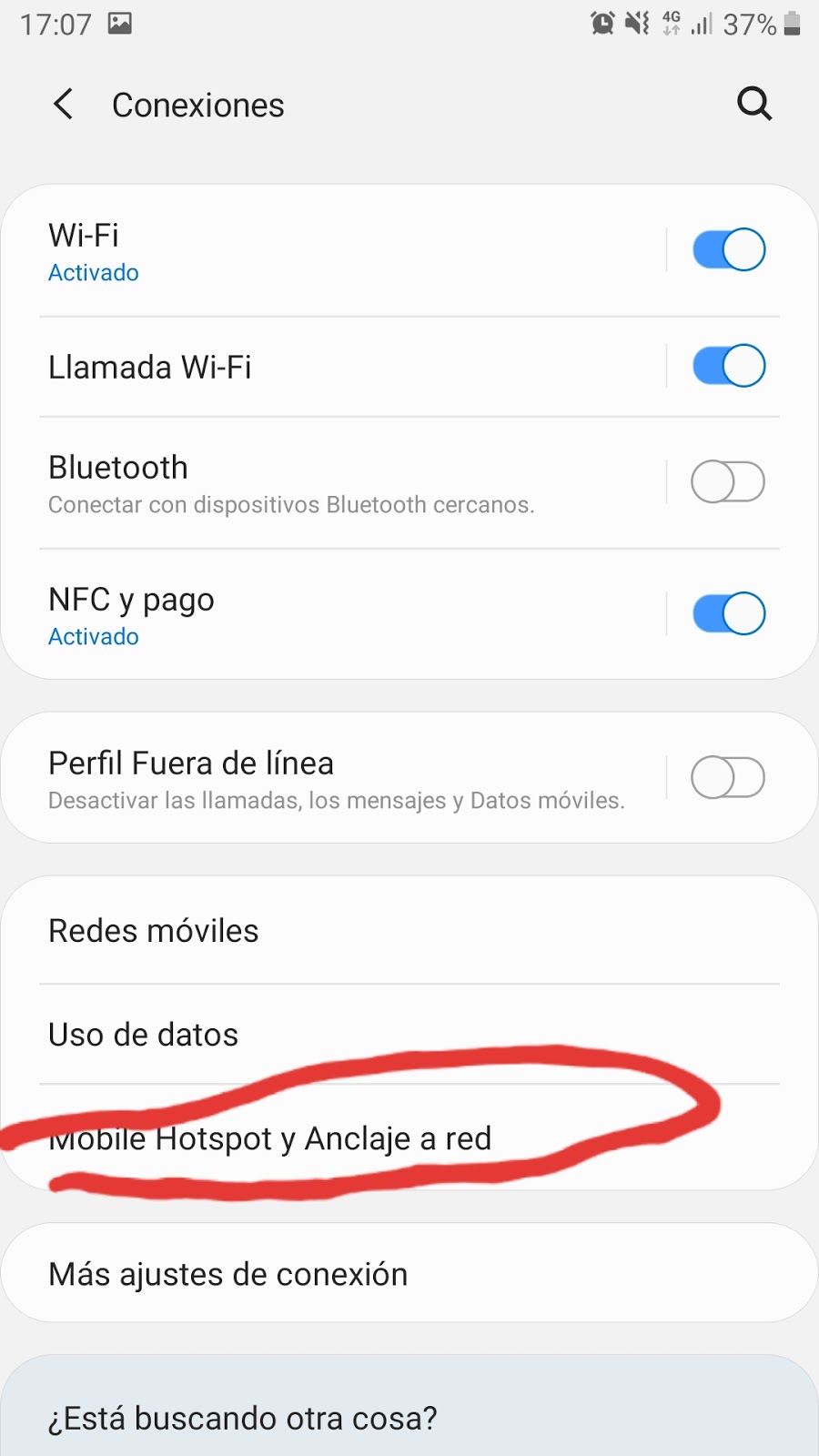Viewport: 819px width, 1456px height.
Task: Open Uso de datos settings
Action: pos(143,1034)
